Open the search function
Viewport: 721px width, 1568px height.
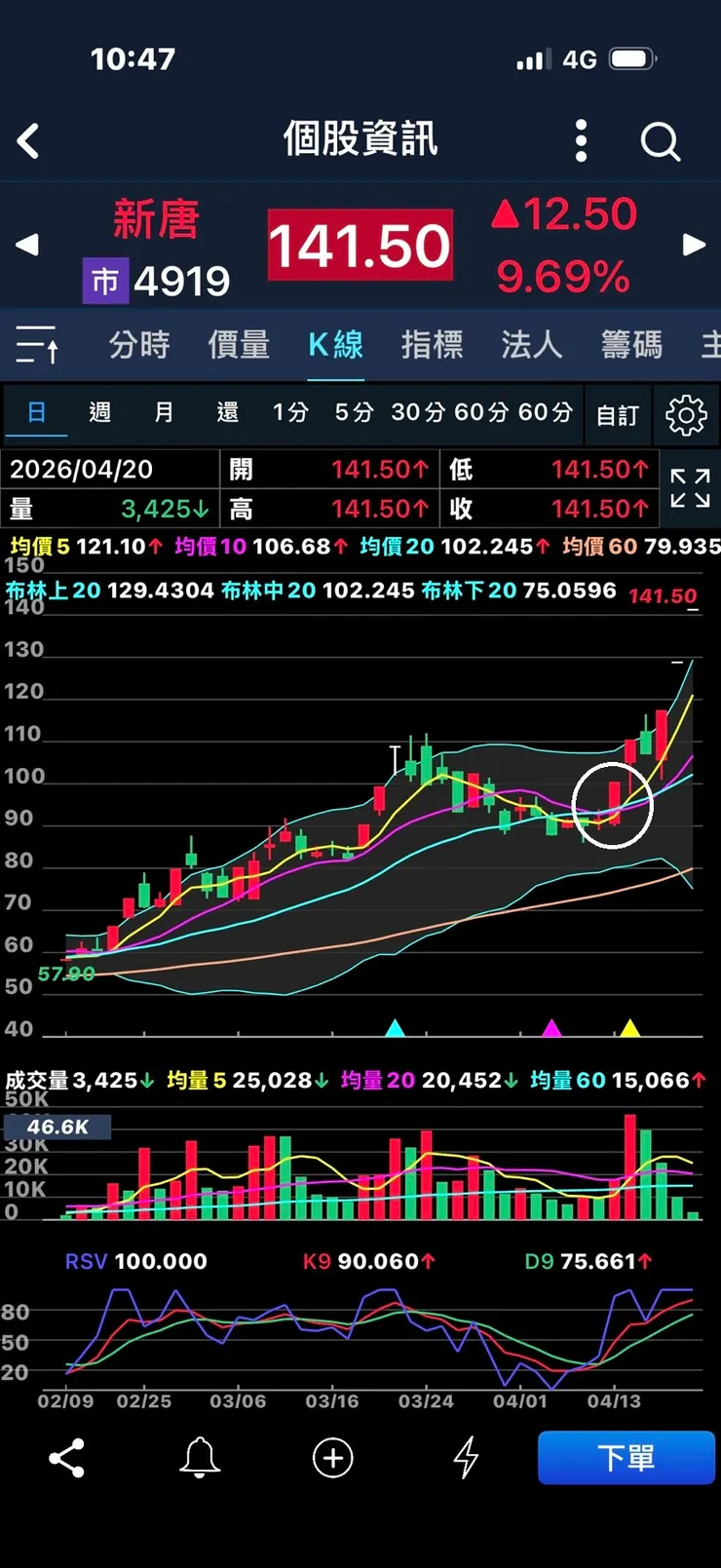pyautogui.click(x=661, y=140)
